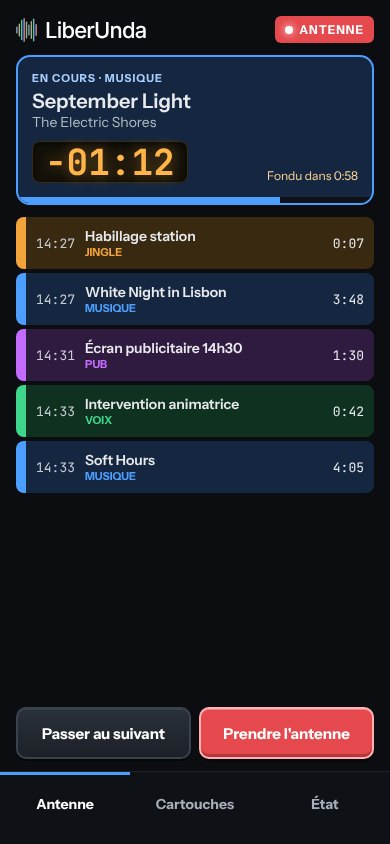
Task: Select the Habillage station jingle row
Action: [195, 243]
